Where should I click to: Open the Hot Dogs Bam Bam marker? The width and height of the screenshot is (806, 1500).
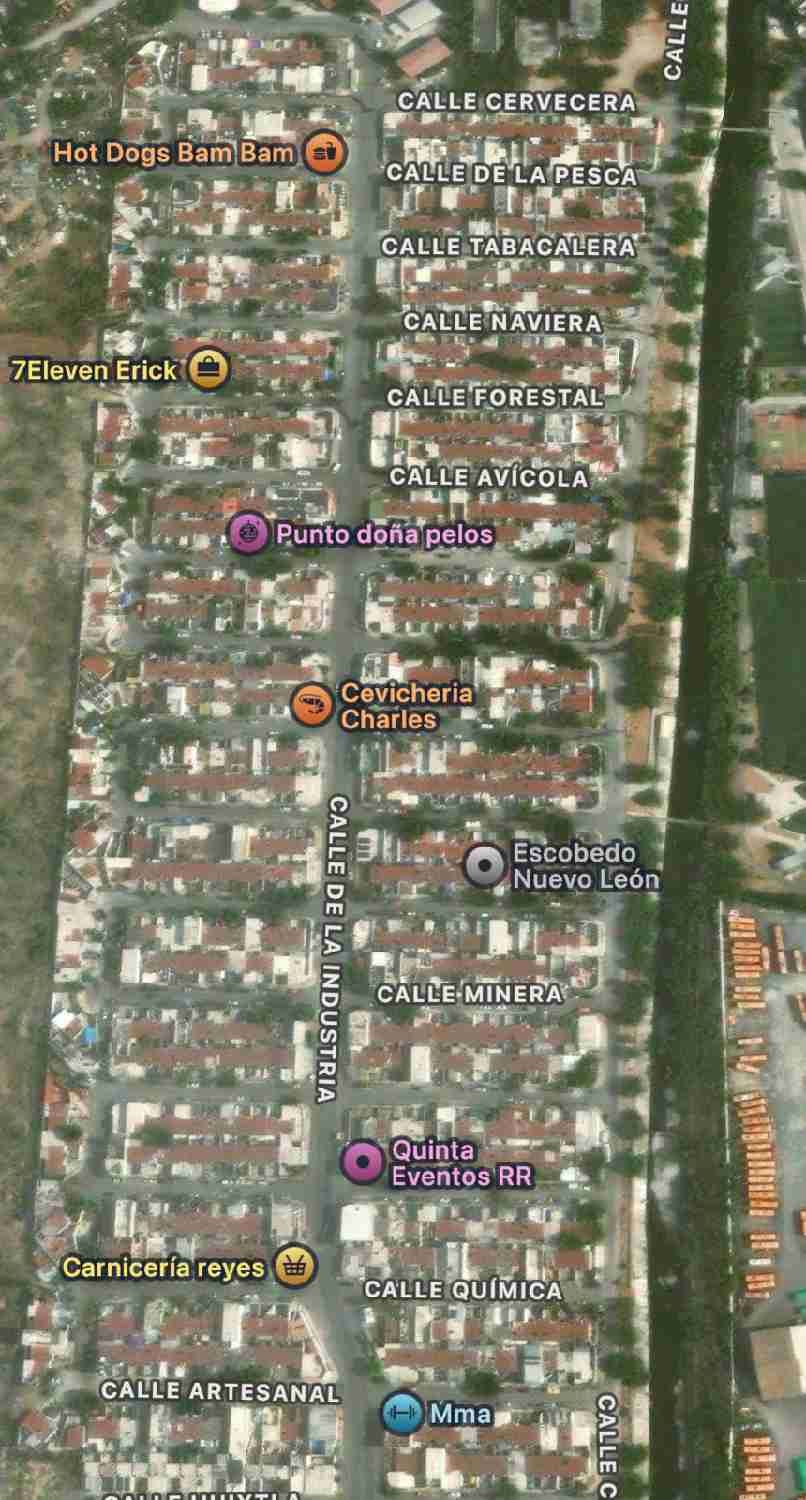point(325,153)
